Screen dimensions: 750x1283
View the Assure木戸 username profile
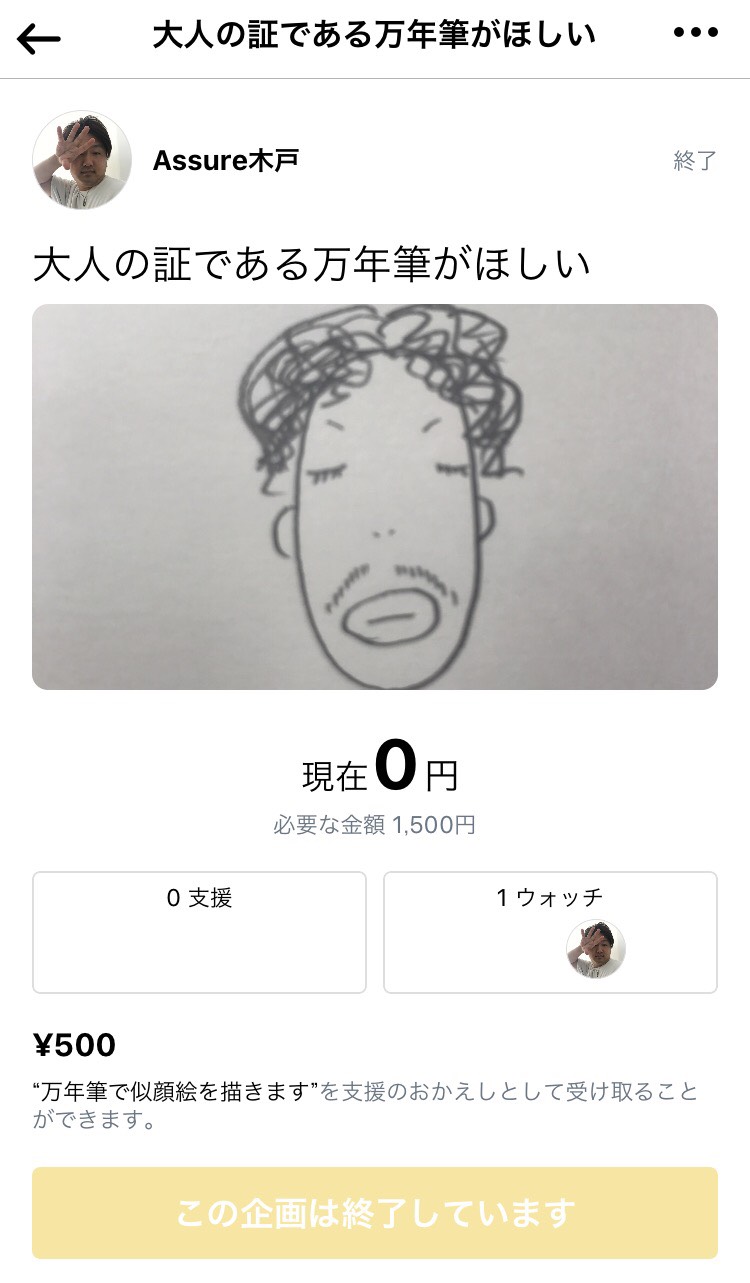pos(225,161)
